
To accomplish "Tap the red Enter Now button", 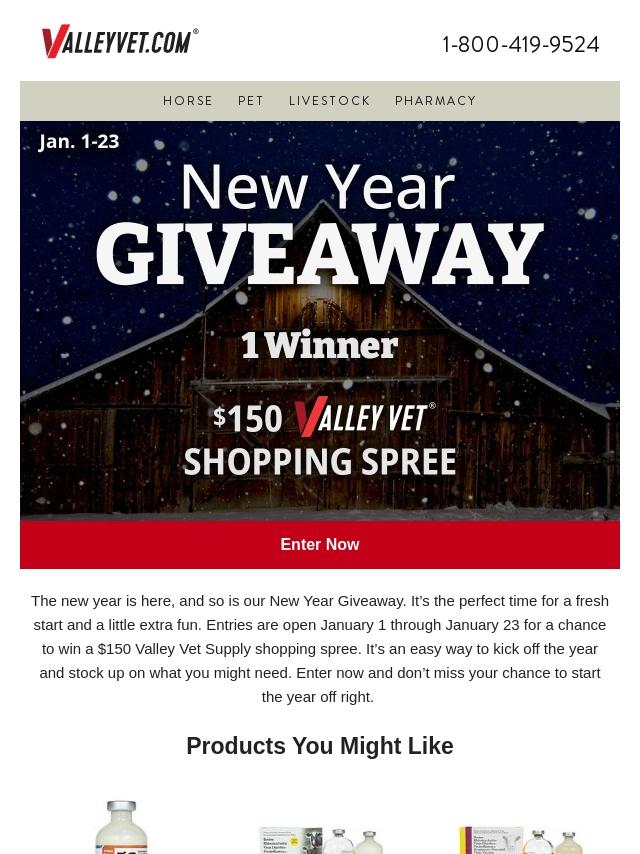I will tap(320, 544).
